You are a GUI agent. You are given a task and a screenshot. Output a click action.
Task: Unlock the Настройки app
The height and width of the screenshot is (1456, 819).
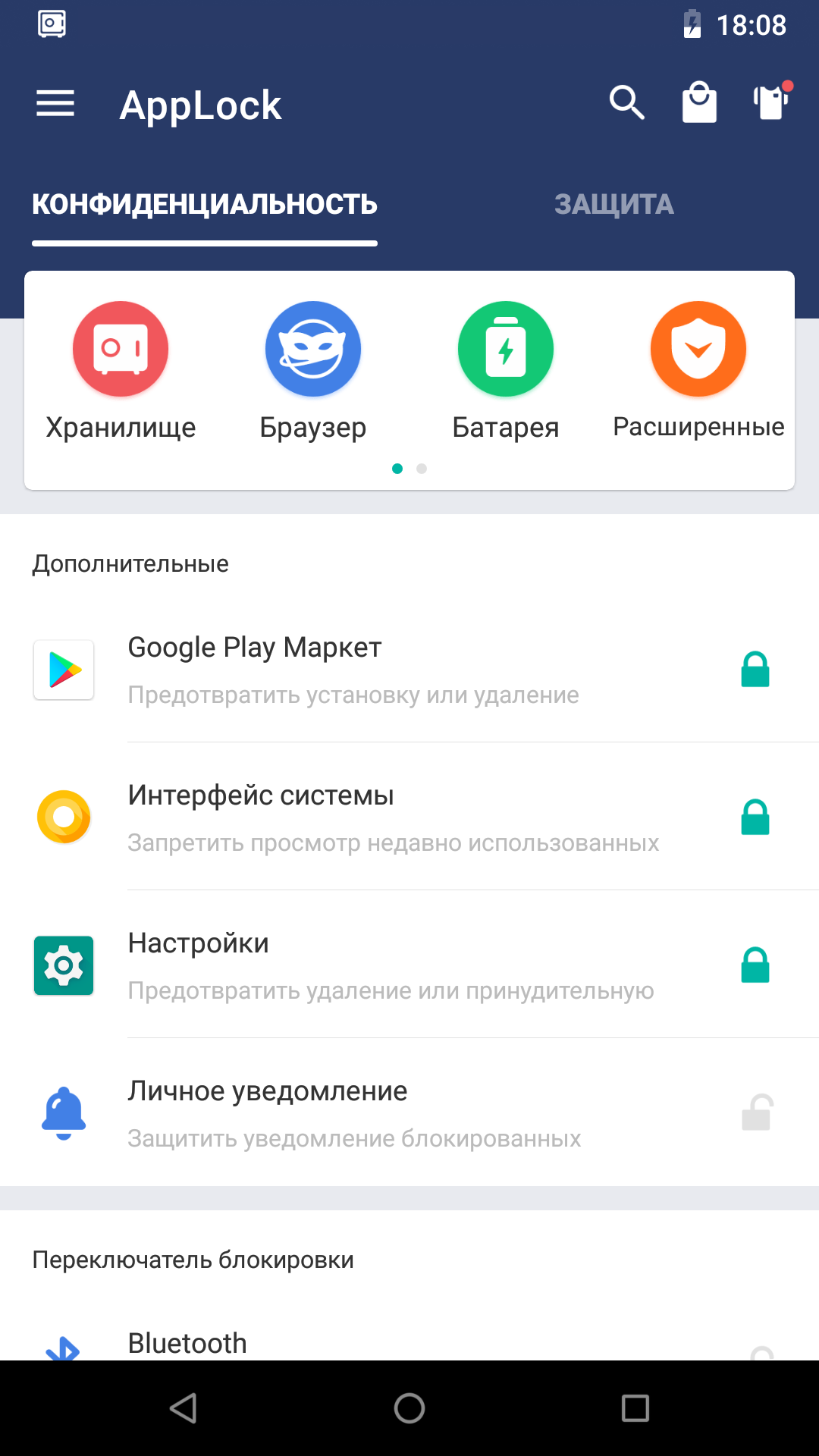click(755, 965)
